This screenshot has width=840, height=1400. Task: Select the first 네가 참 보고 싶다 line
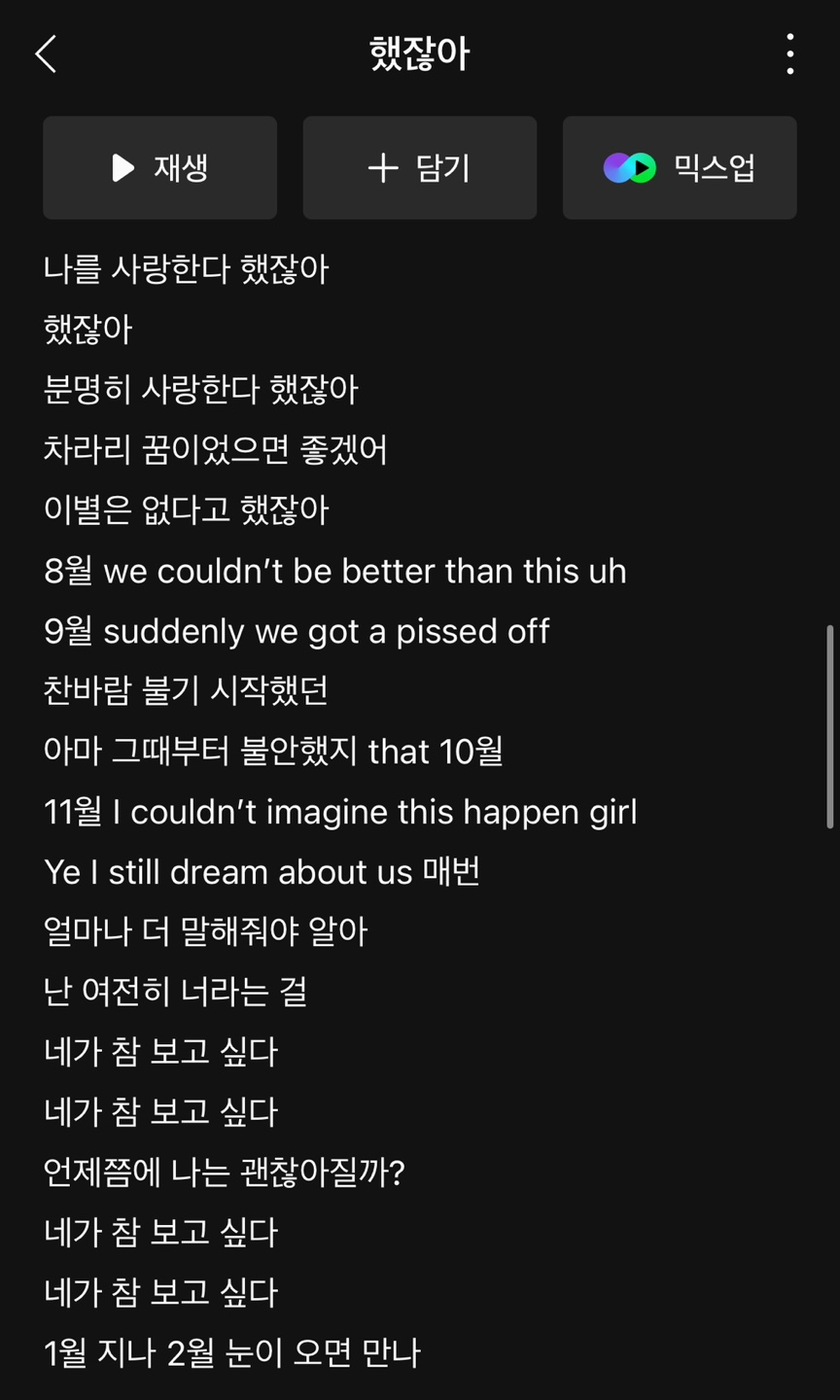click(160, 1051)
